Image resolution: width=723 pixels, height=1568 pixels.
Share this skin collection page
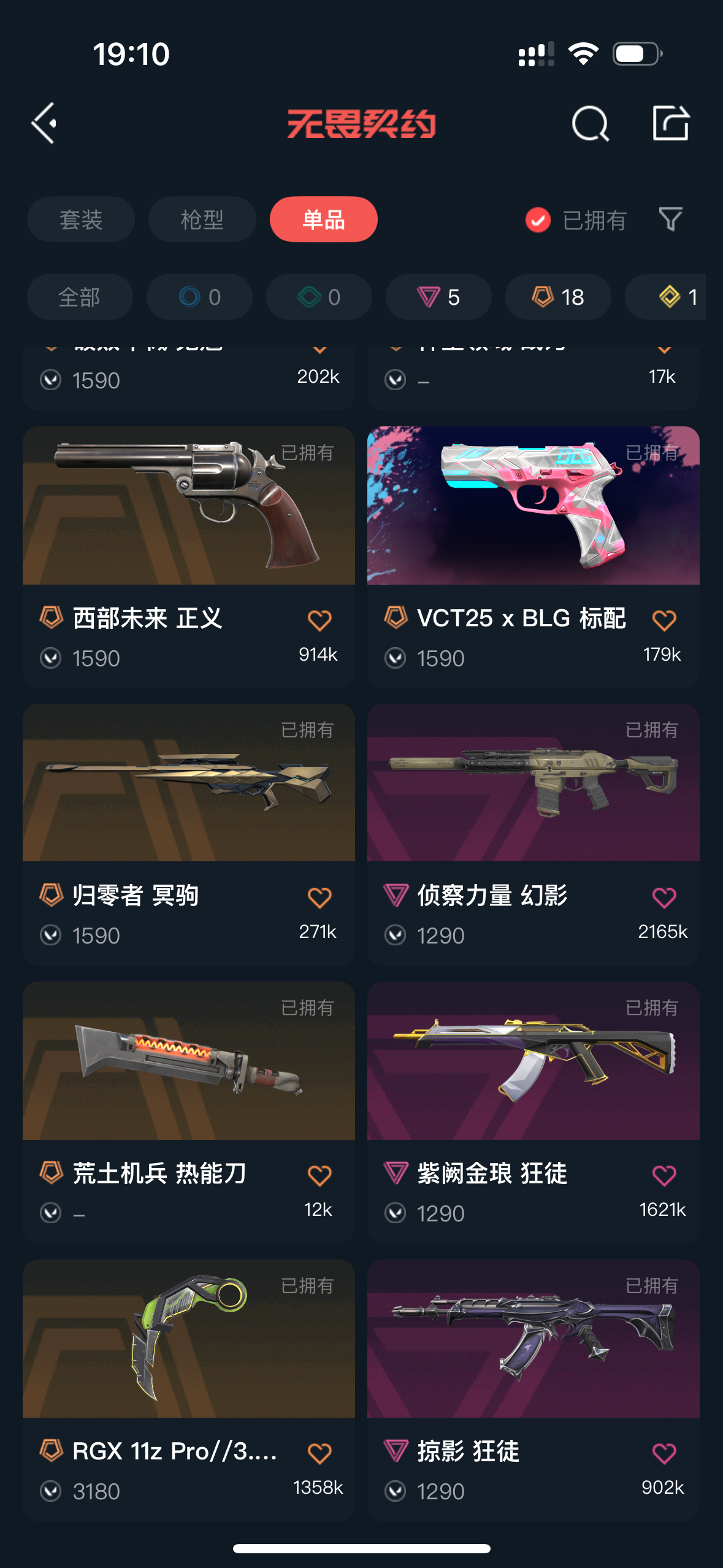(670, 123)
